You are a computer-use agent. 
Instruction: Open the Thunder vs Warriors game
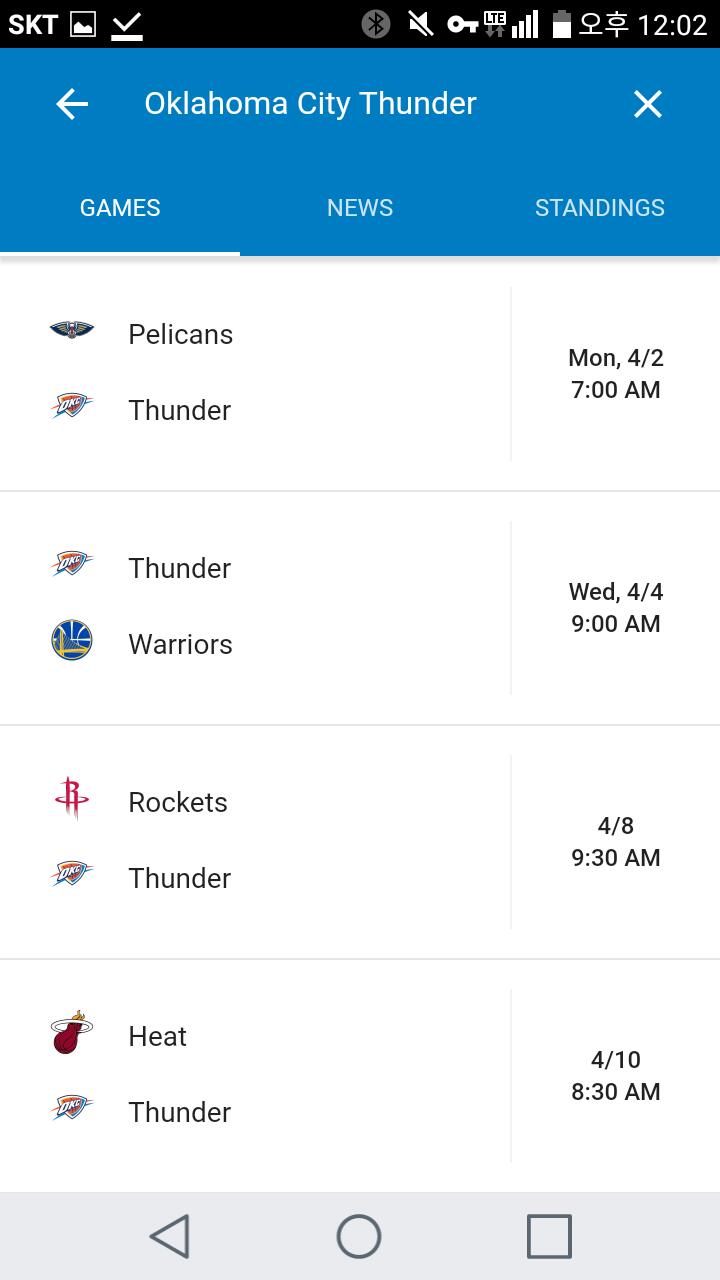tap(360, 607)
